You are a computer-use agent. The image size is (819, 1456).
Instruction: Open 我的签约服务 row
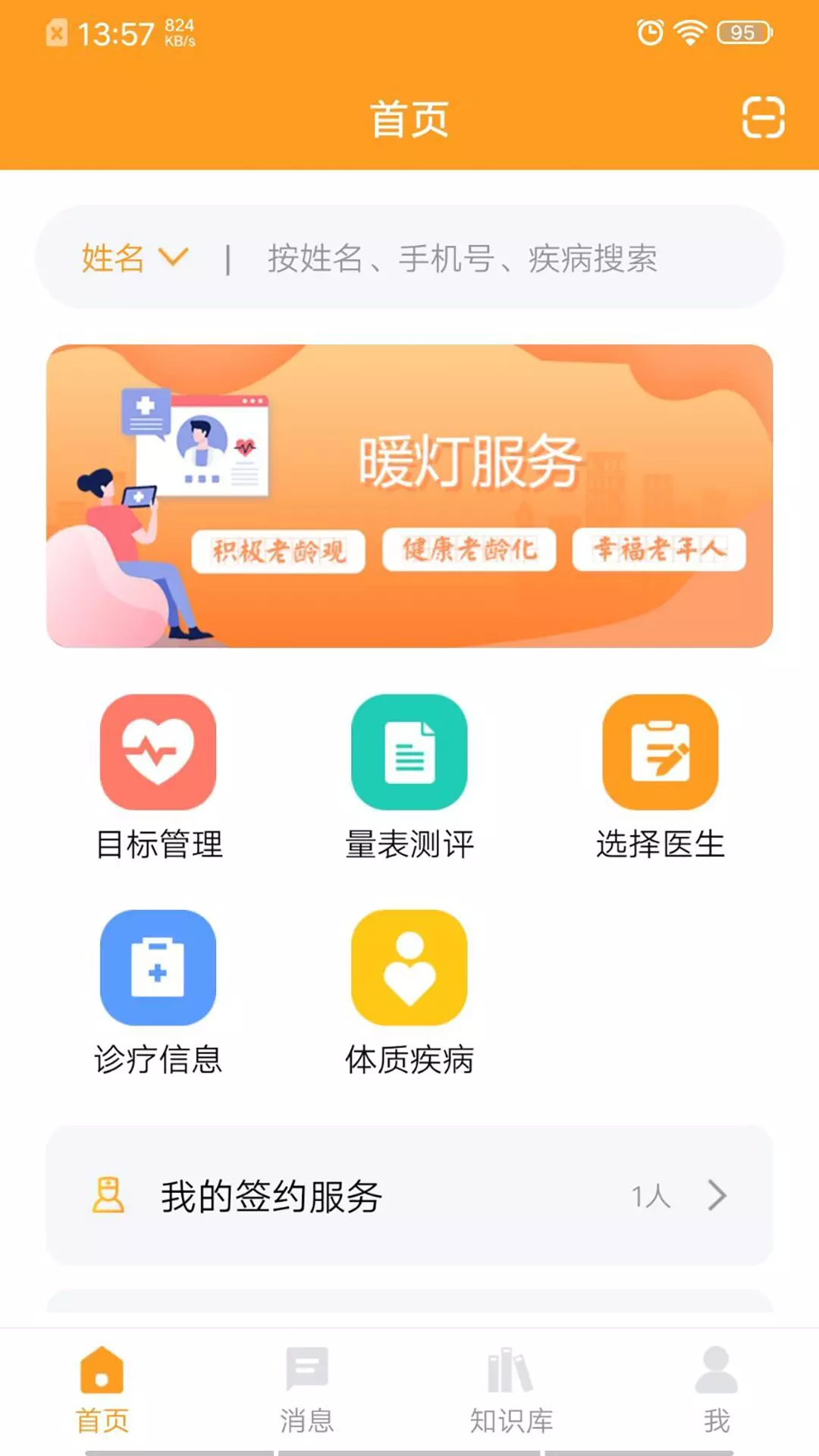(409, 1196)
